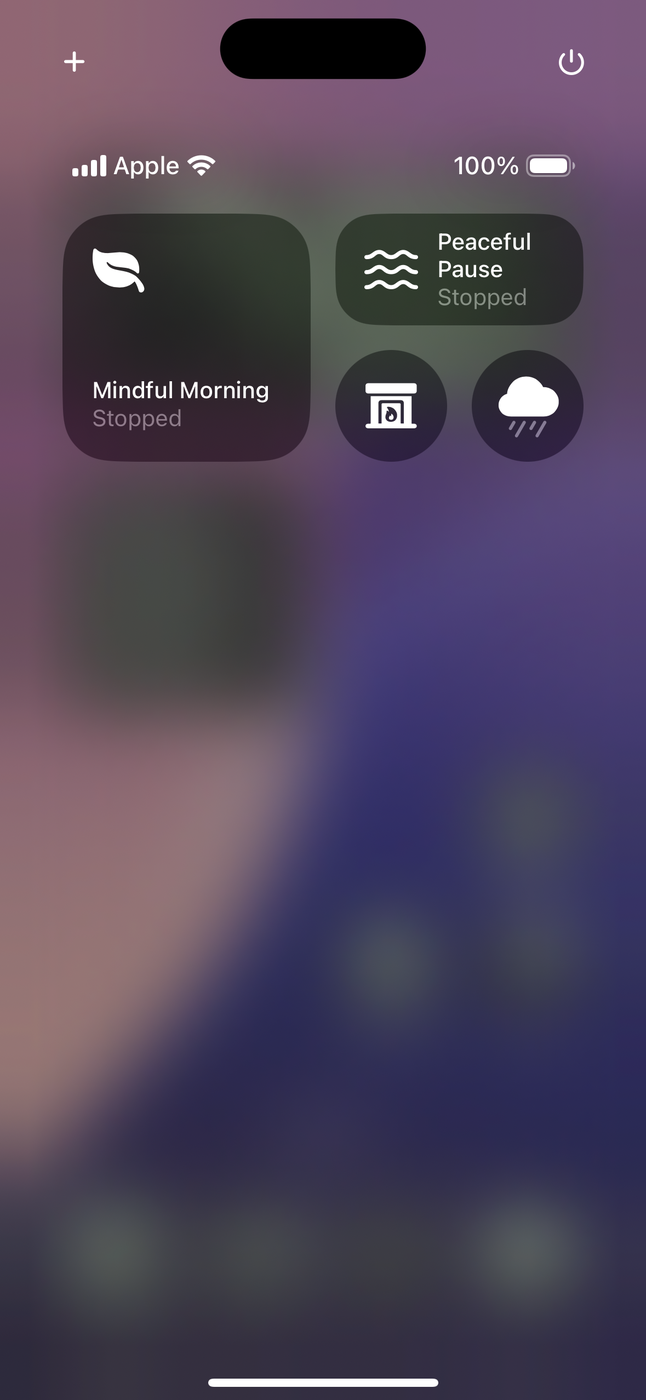Start the Peaceful Pause sound
The image size is (646, 1400).
click(x=459, y=270)
